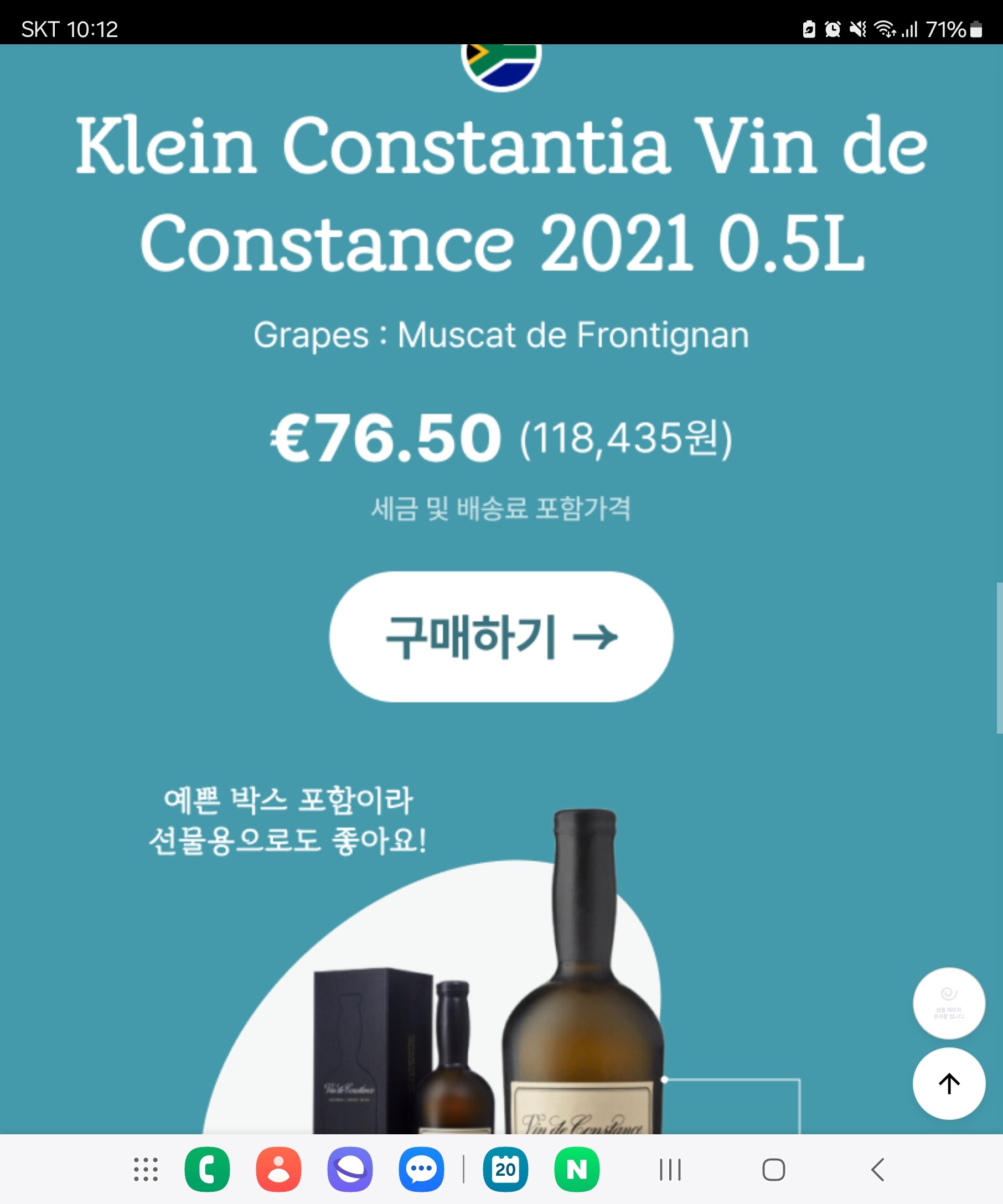
Task: Tap the 구매하기 purchase button
Action: pos(500,636)
